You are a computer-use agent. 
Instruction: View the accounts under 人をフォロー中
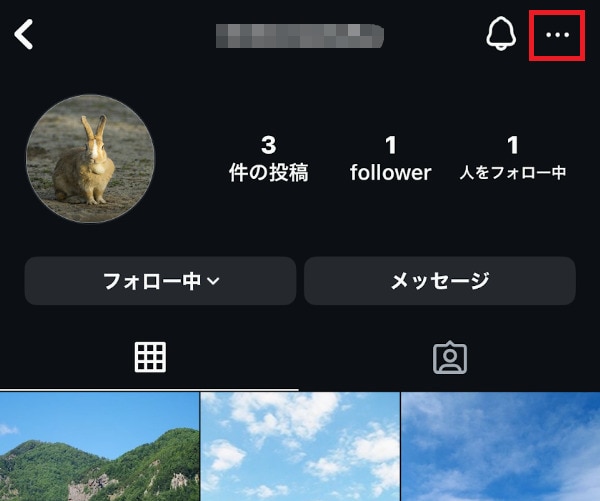[512, 160]
